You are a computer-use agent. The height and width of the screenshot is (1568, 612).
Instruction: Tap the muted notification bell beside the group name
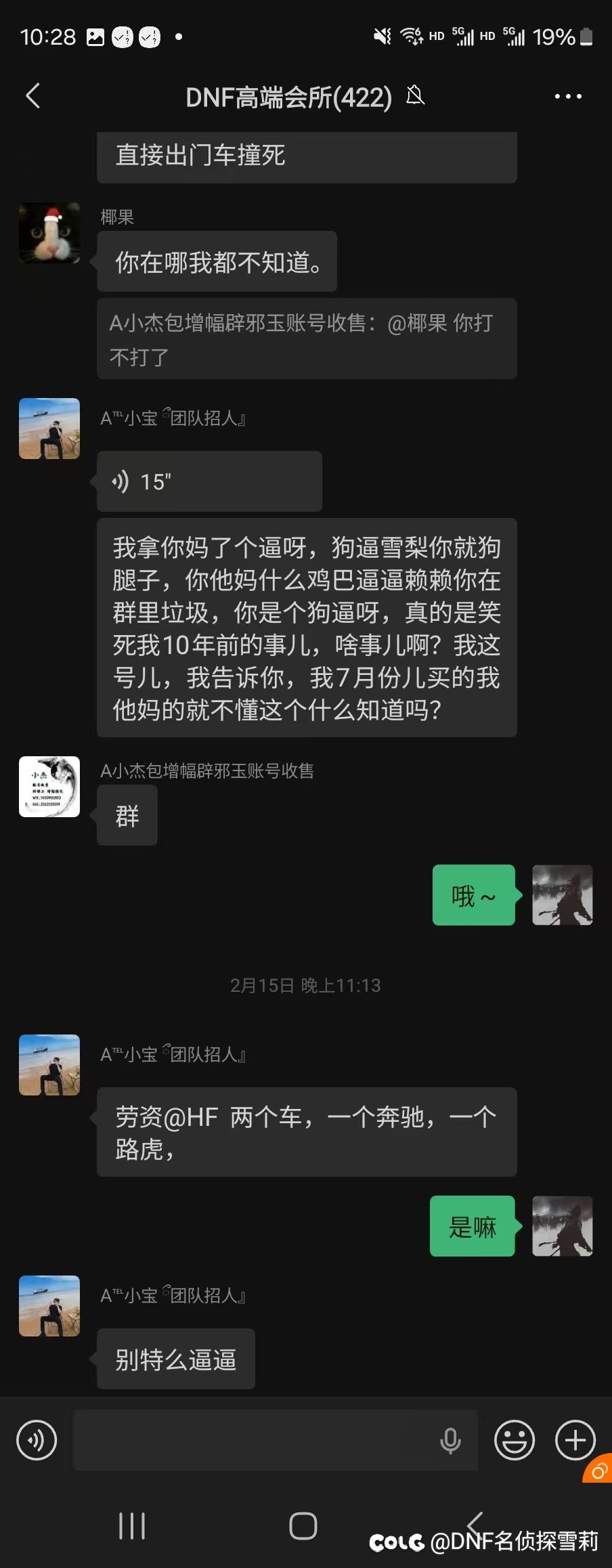[416, 96]
